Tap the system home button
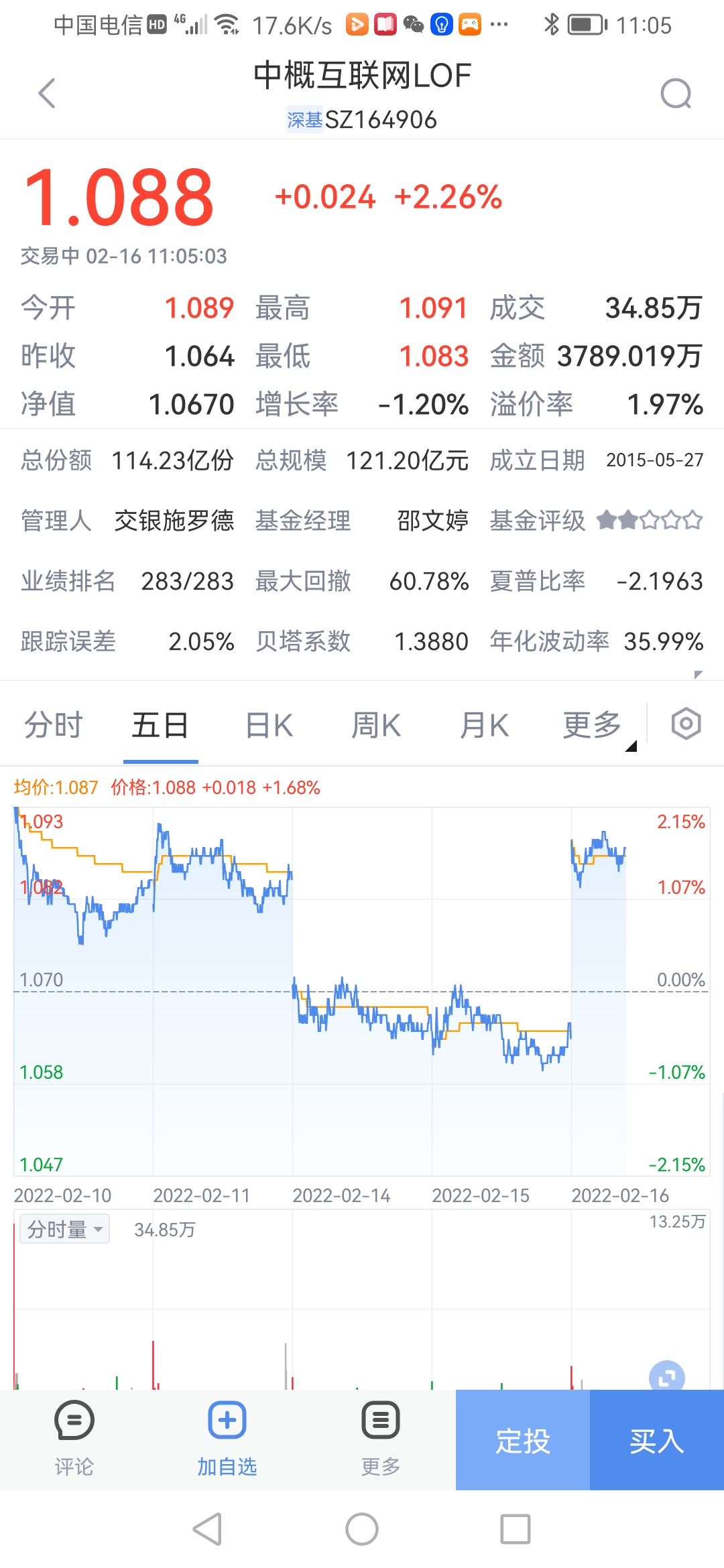 pyautogui.click(x=362, y=1529)
